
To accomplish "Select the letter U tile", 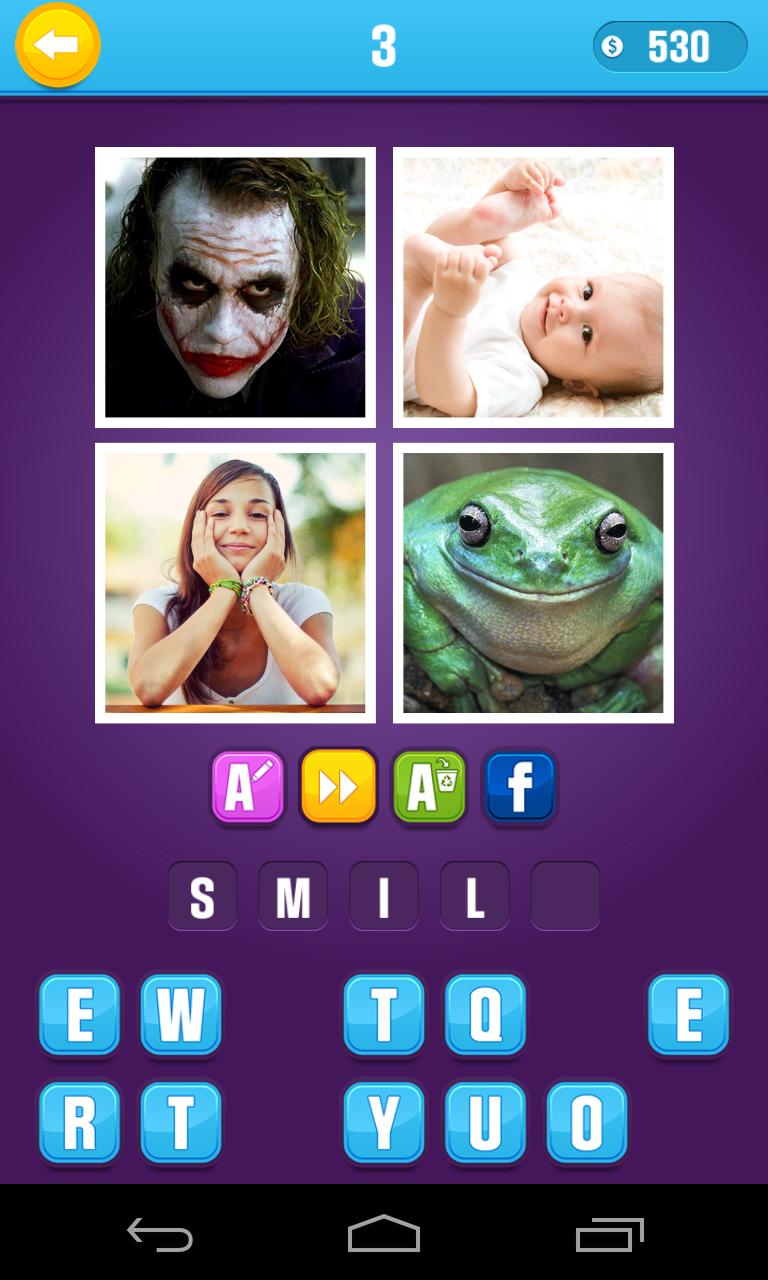I will 485,1122.
